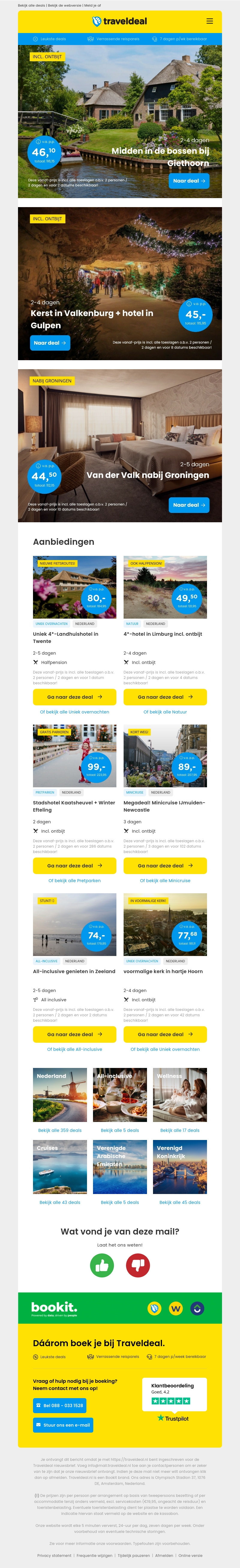Rate this mail with the thumbs up
Screen dimensions: 240x1568
(102, 1265)
